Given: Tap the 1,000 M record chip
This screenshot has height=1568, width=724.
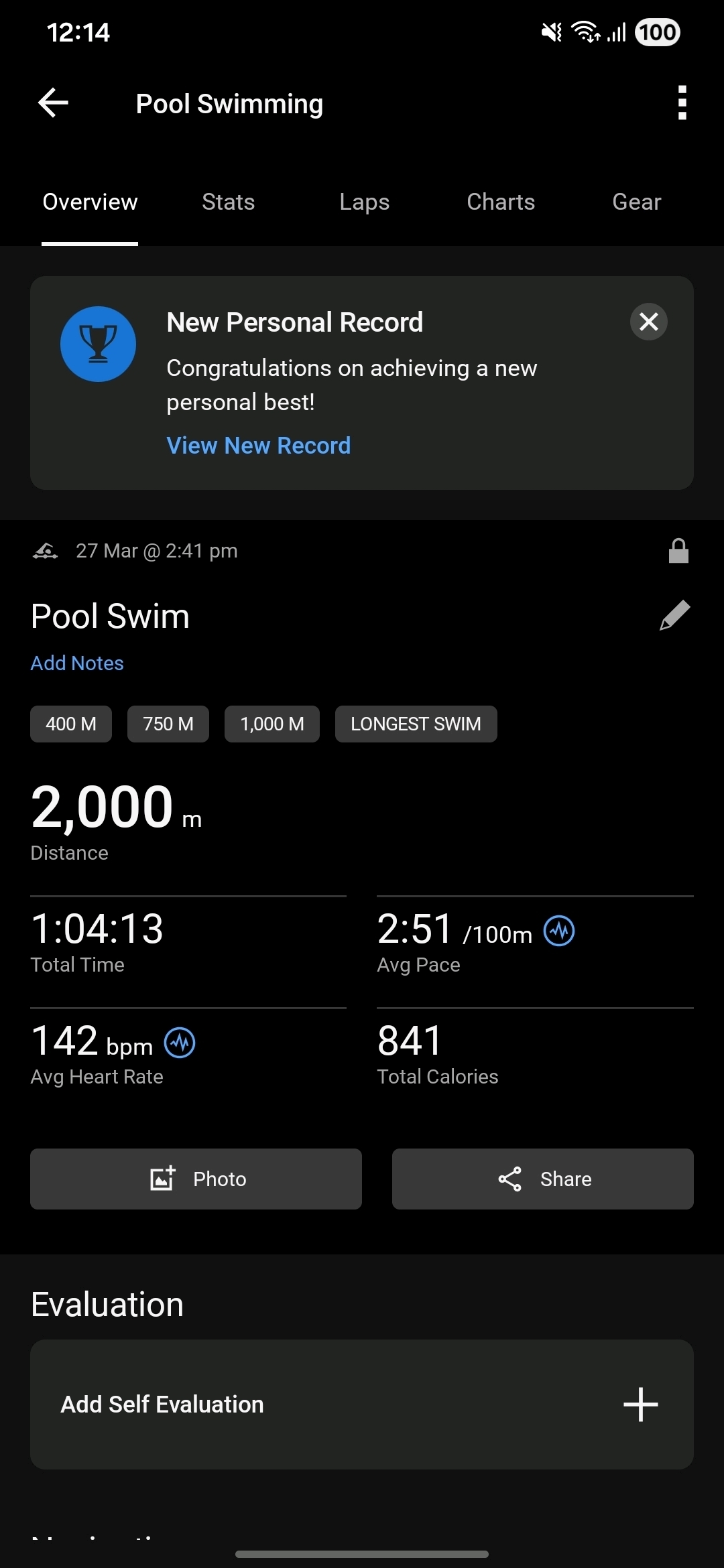Looking at the screenshot, I should 271,724.
